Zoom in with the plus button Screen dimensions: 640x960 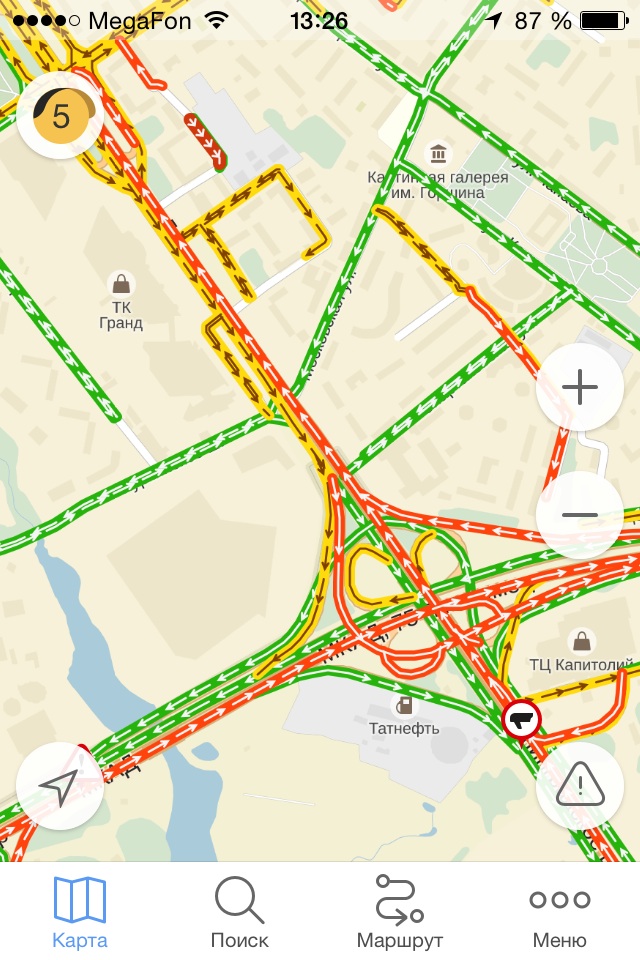click(580, 388)
